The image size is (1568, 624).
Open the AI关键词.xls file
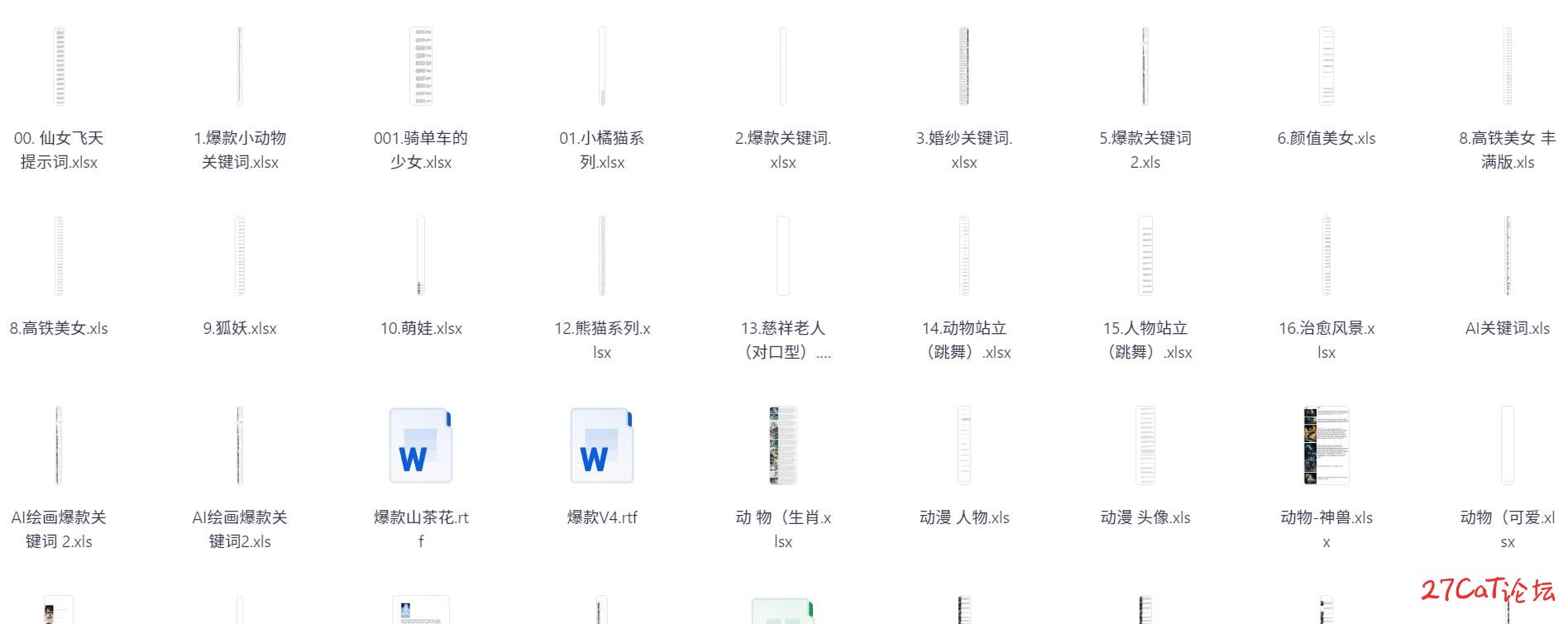pos(1508,256)
